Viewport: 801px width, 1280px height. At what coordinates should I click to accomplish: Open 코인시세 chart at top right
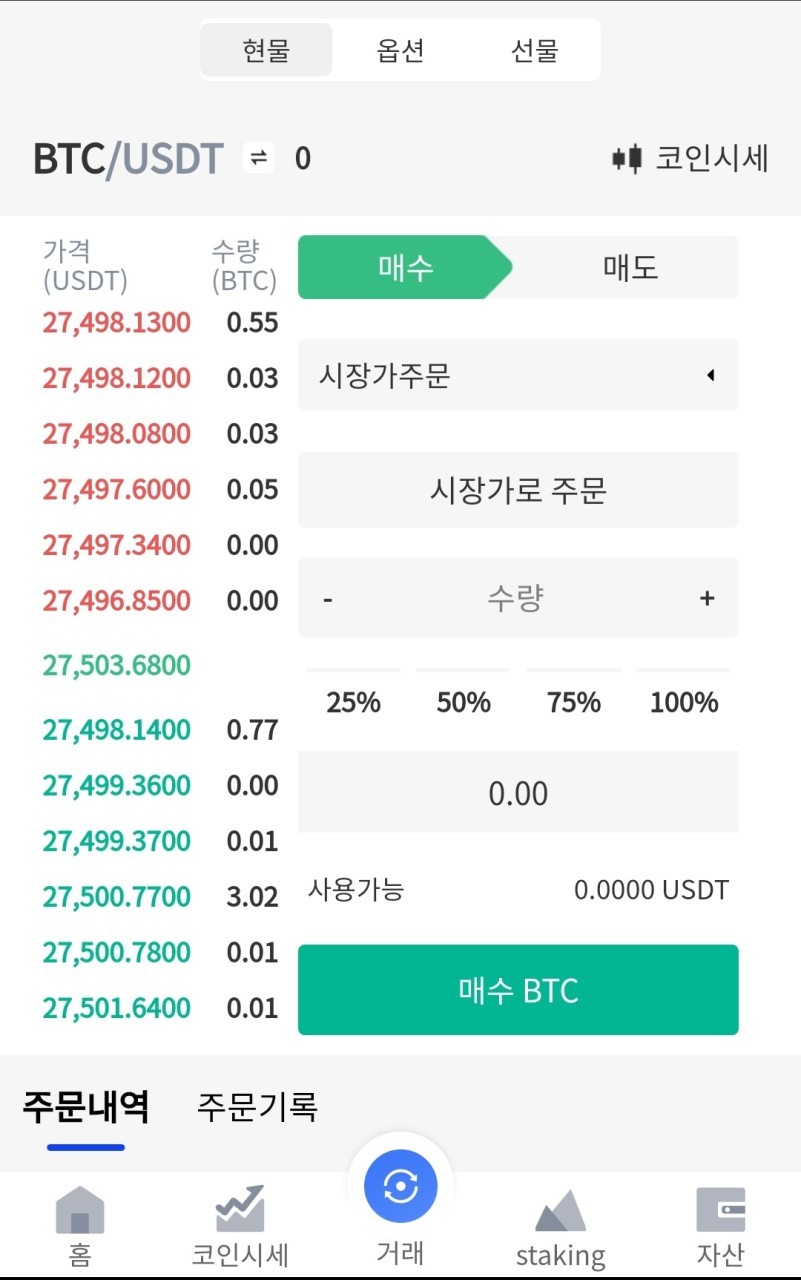coord(691,158)
